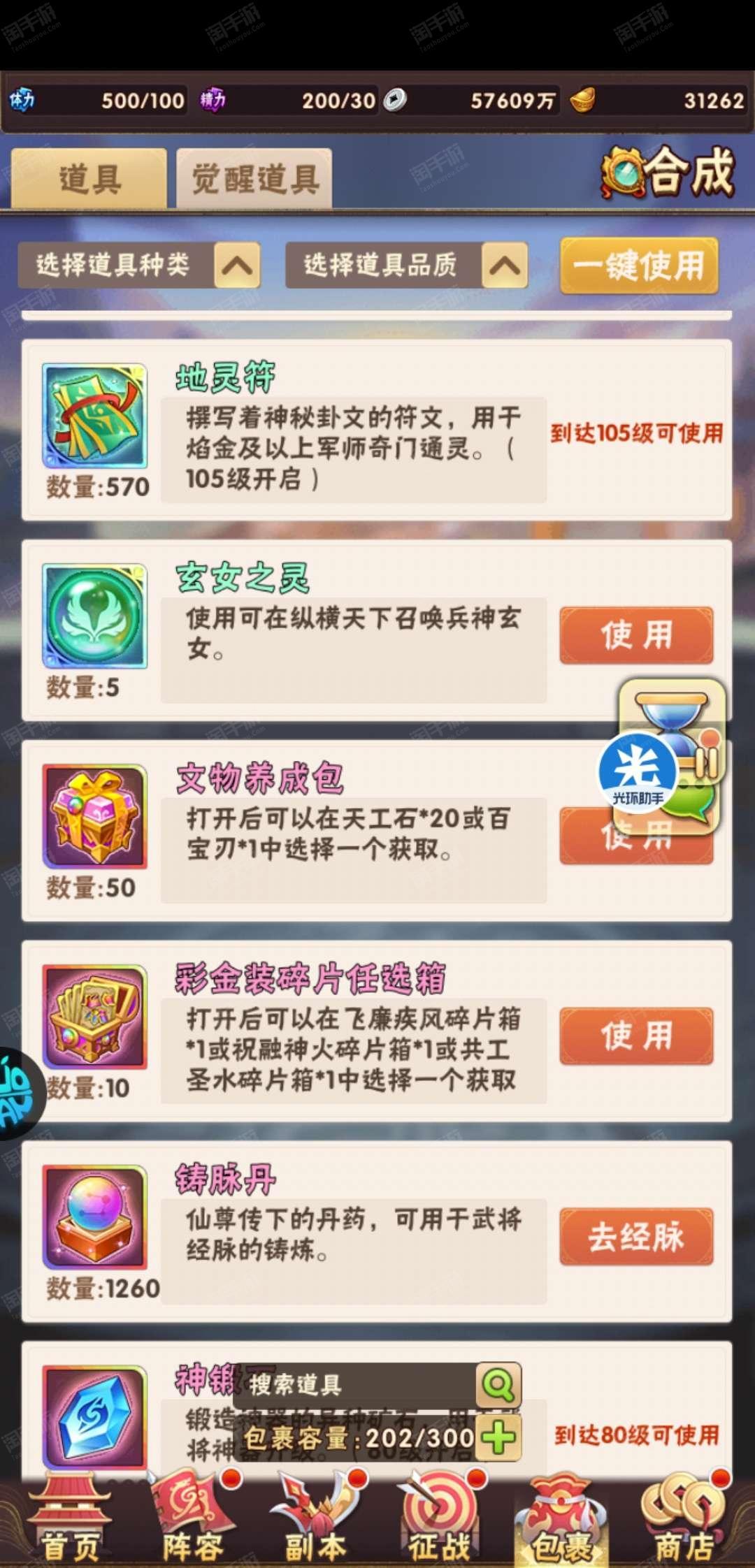Expand the 选择道具种类 dropdown
The width and height of the screenshot is (755, 1568).
(139, 265)
